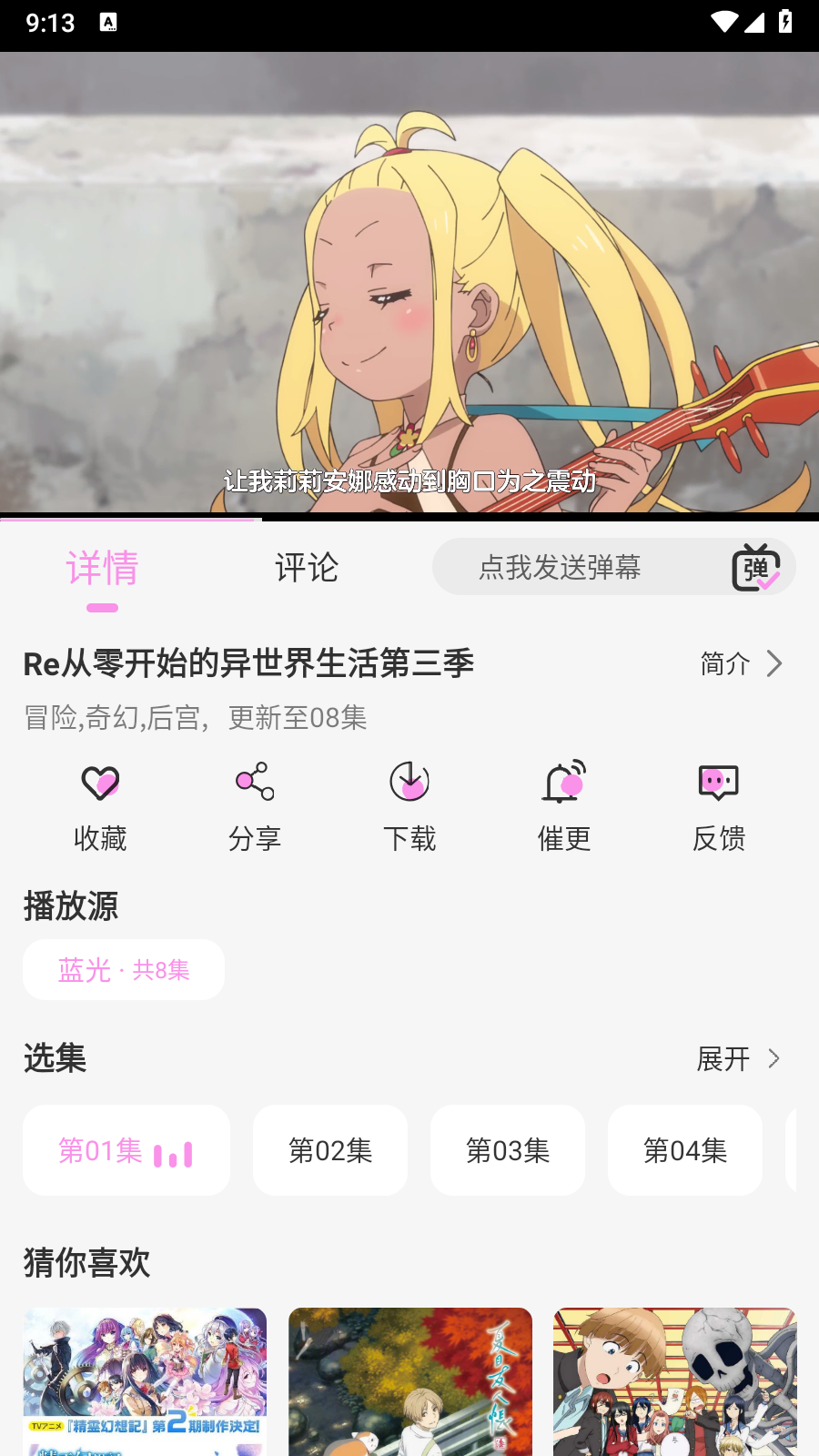
Task: Toggle the 弹 danmaku switch icon
Action: [x=756, y=568]
